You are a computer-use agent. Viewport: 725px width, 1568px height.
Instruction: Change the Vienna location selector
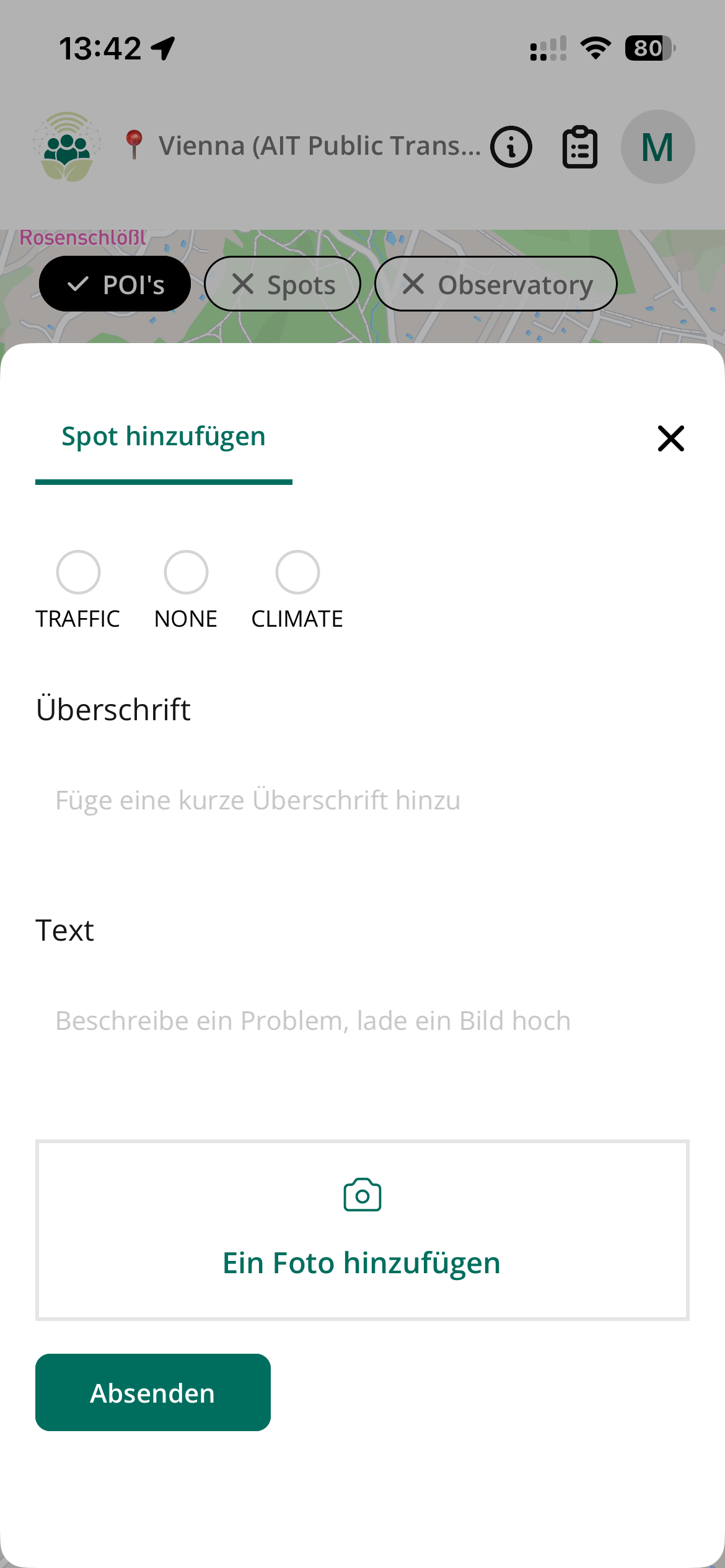(304, 146)
